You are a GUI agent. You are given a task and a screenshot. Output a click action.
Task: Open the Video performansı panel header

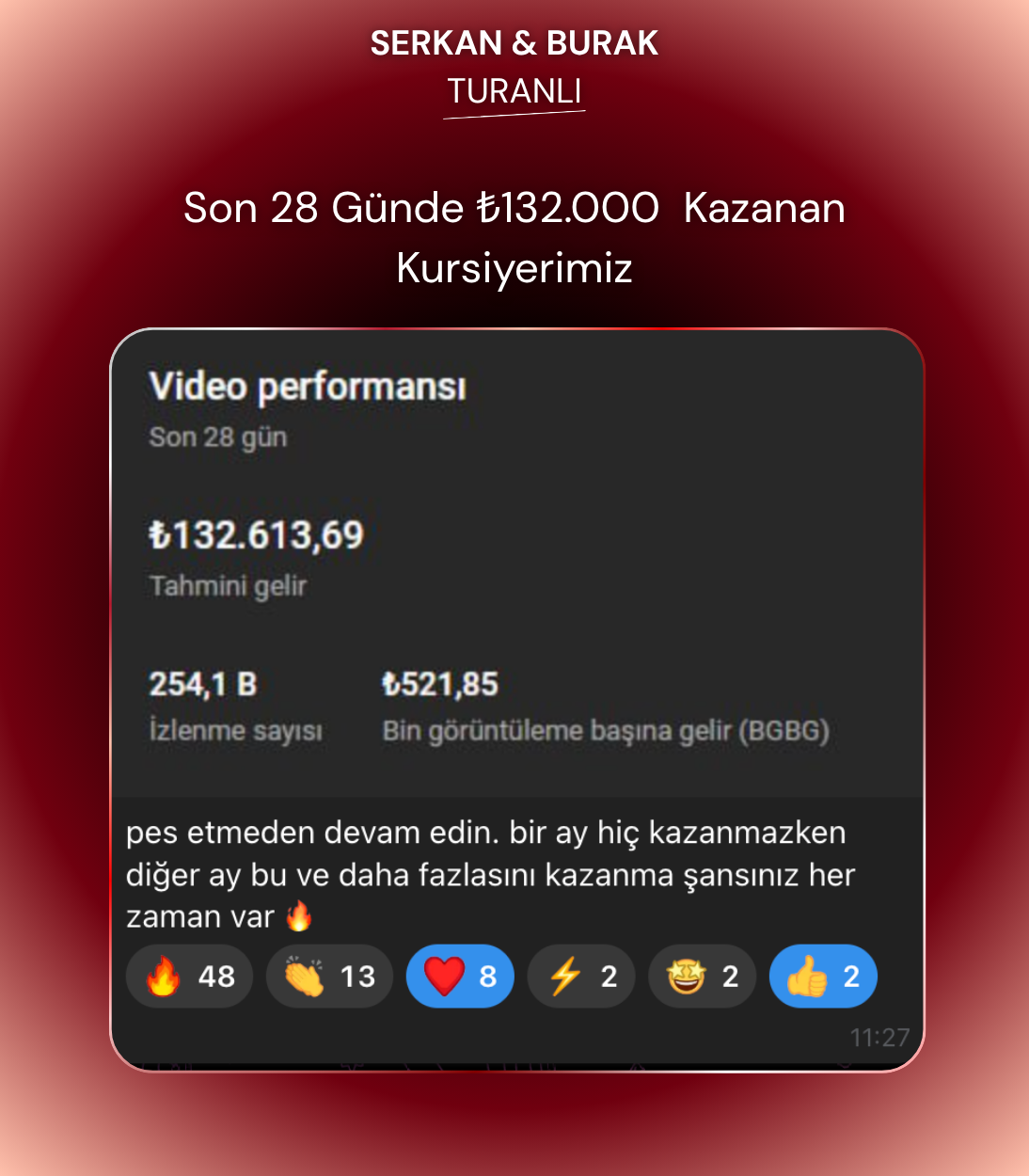(x=310, y=386)
